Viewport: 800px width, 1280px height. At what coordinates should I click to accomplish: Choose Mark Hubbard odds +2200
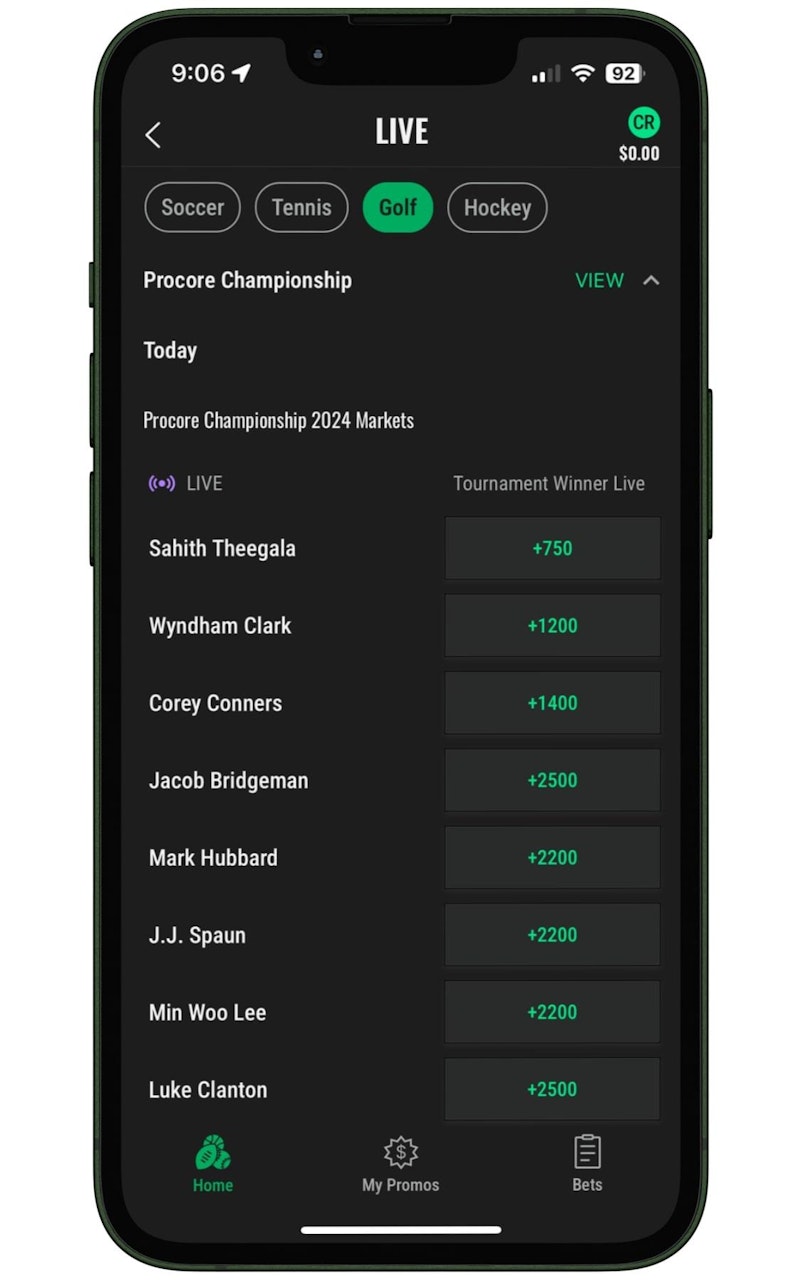(x=552, y=858)
